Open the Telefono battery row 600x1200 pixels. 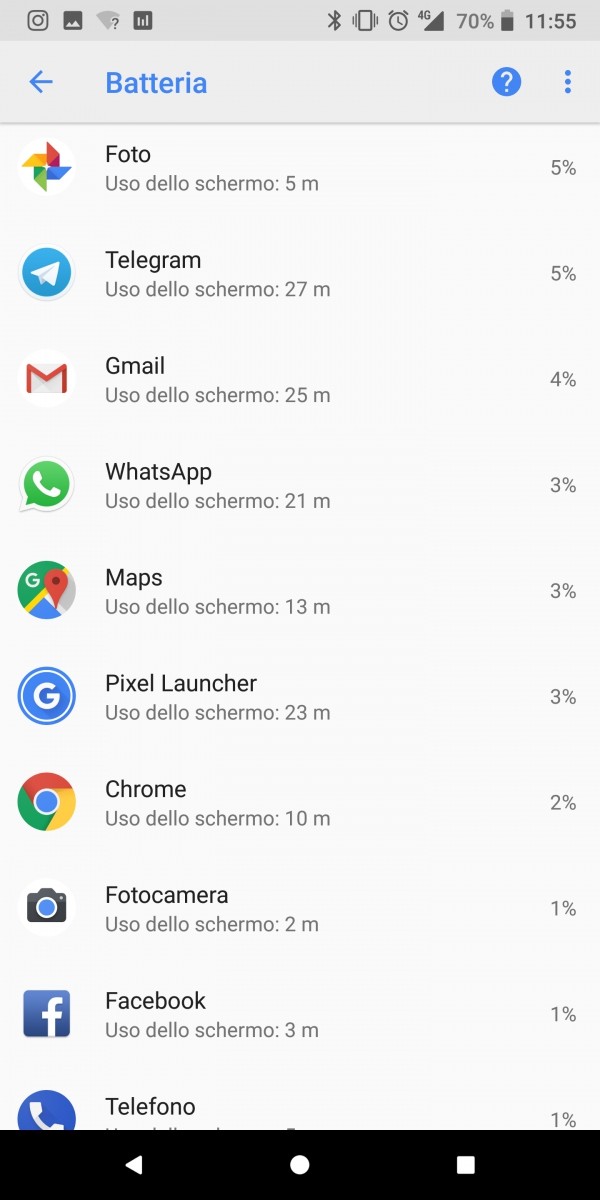click(300, 1110)
